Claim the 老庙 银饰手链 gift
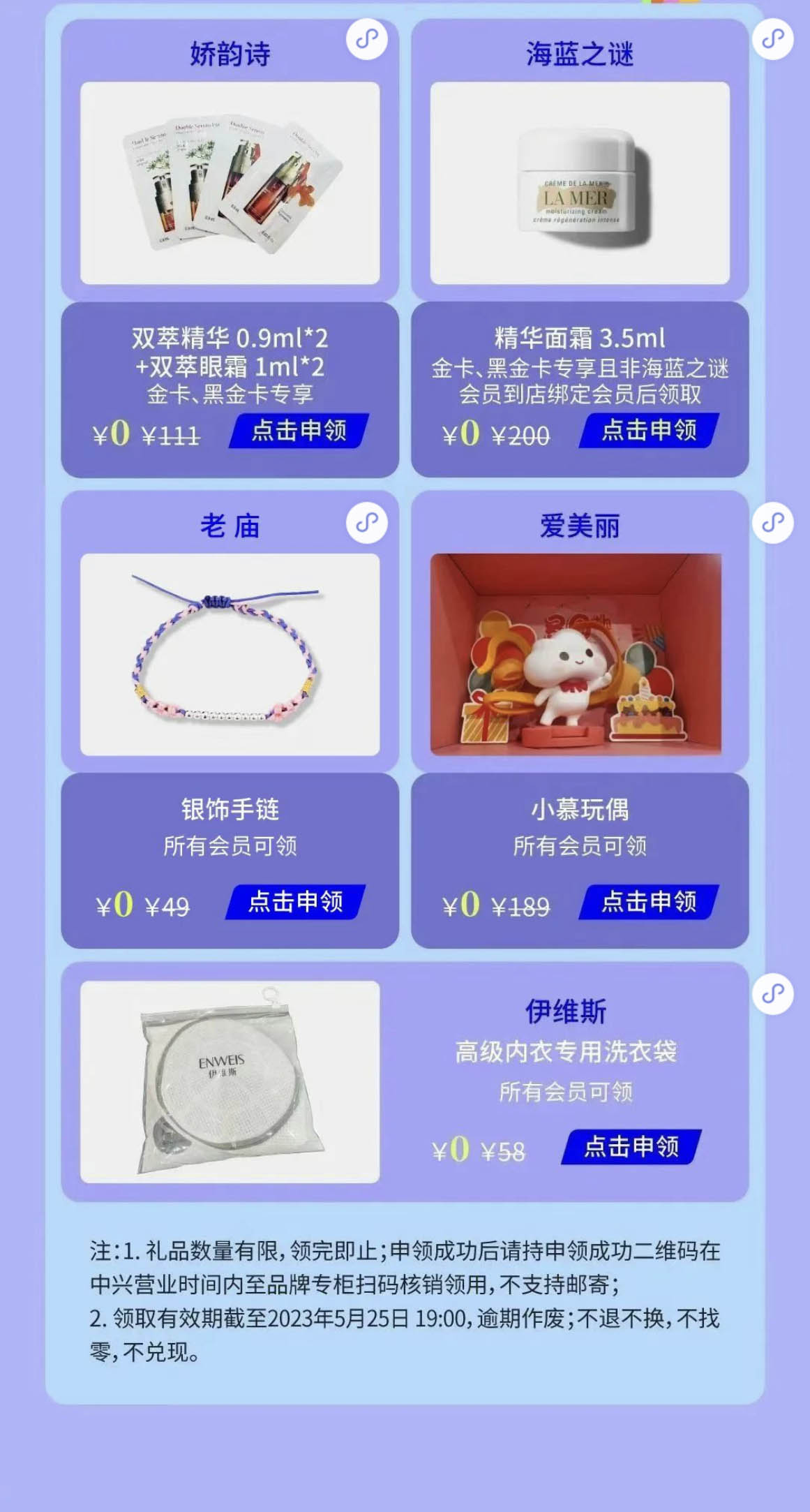 [296, 902]
